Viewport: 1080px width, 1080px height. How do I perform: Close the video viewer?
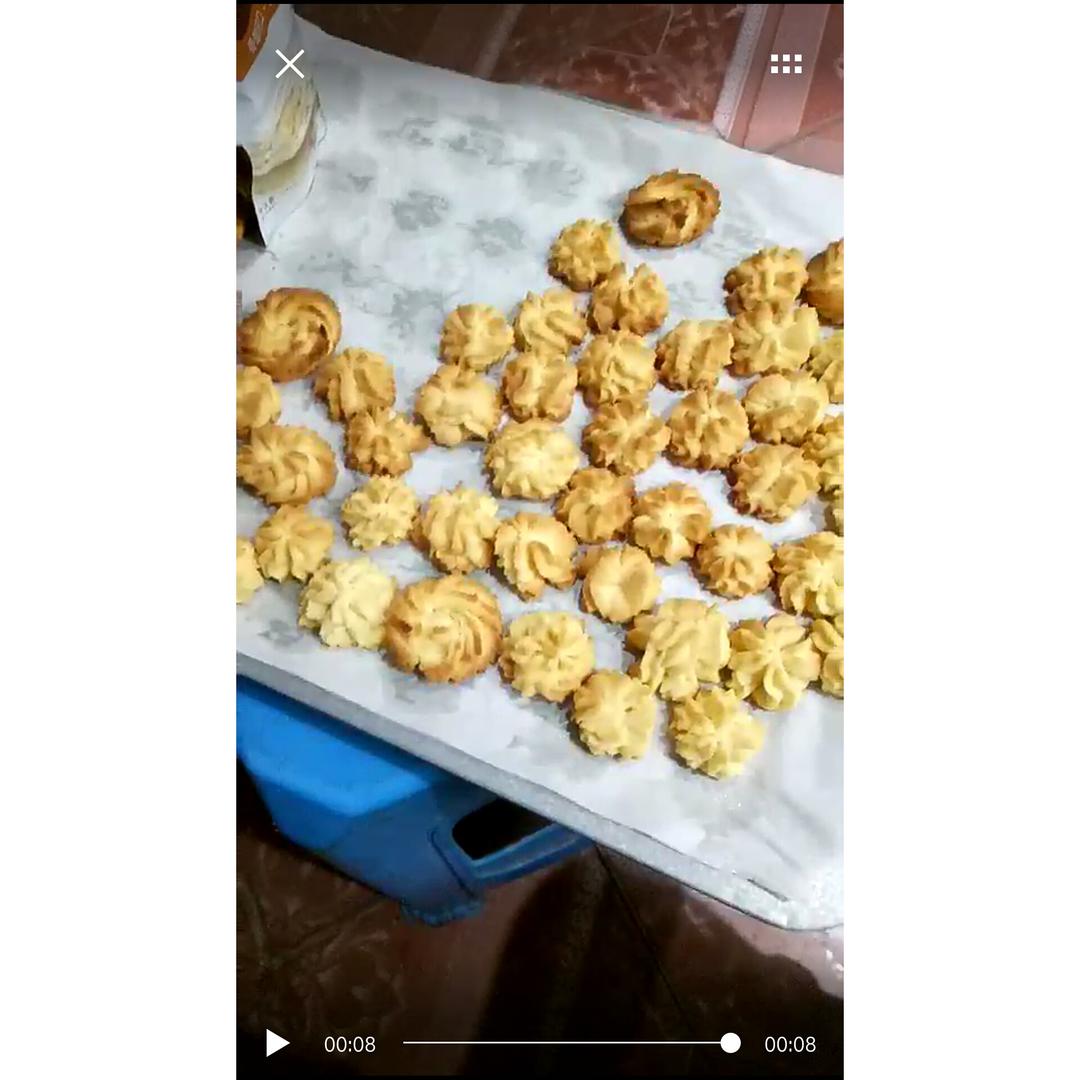[x=290, y=64]
